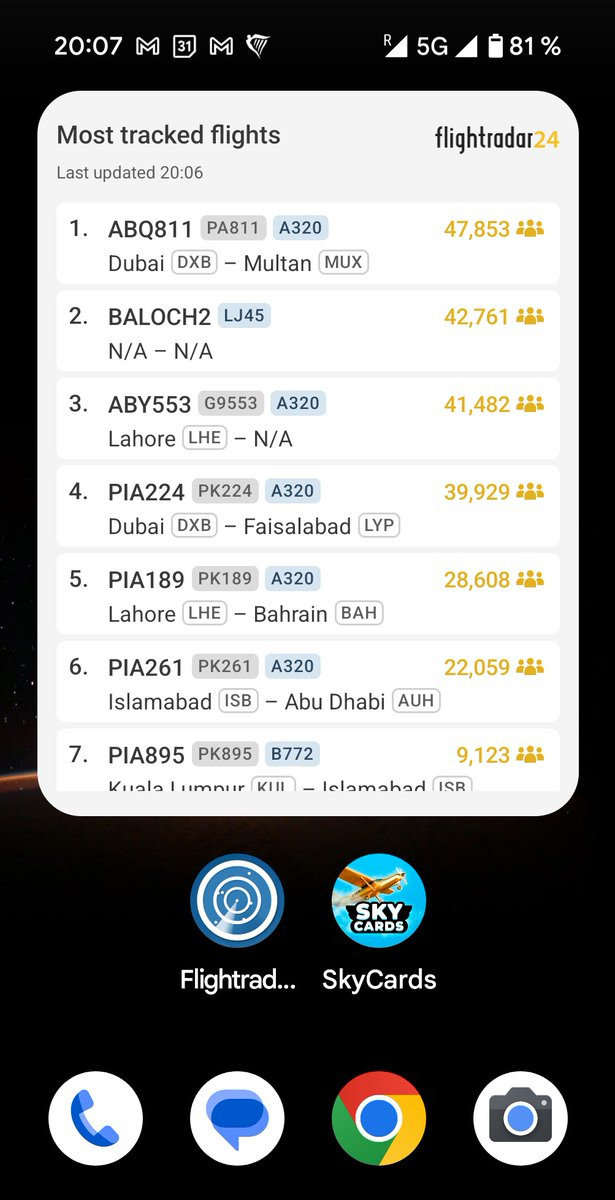Launch the Chrome browser
The height and width of the screenshot is (1200, 615).
point(379,1118)
